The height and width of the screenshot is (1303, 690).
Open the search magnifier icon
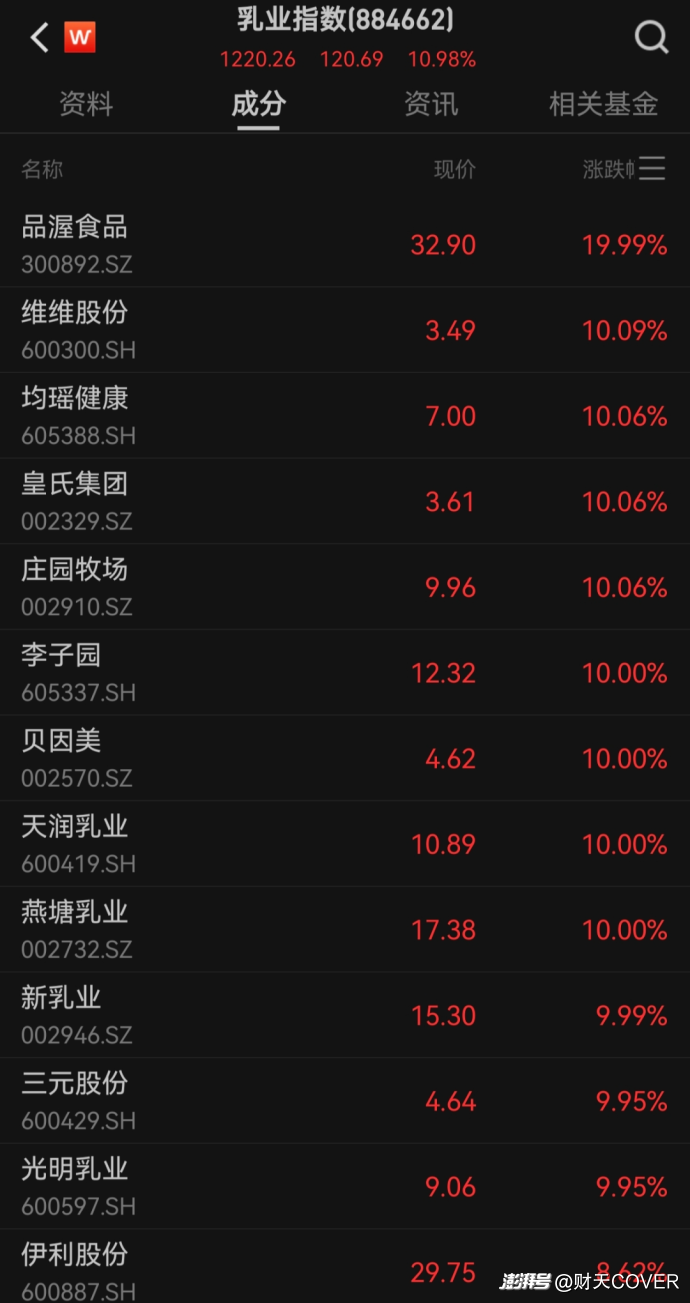coord(651,38)
